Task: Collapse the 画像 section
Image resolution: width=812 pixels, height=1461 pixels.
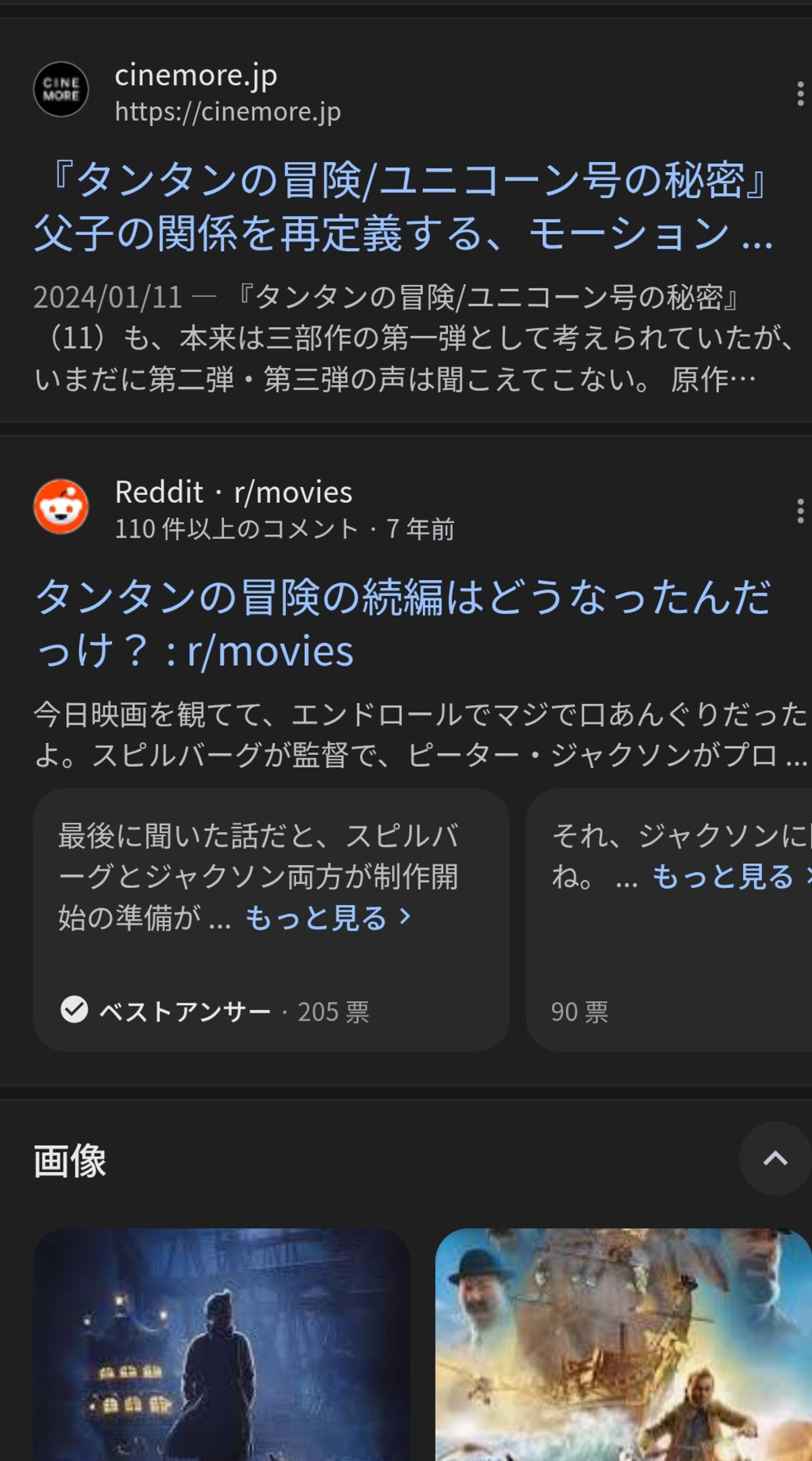Action: point(775,1159)
